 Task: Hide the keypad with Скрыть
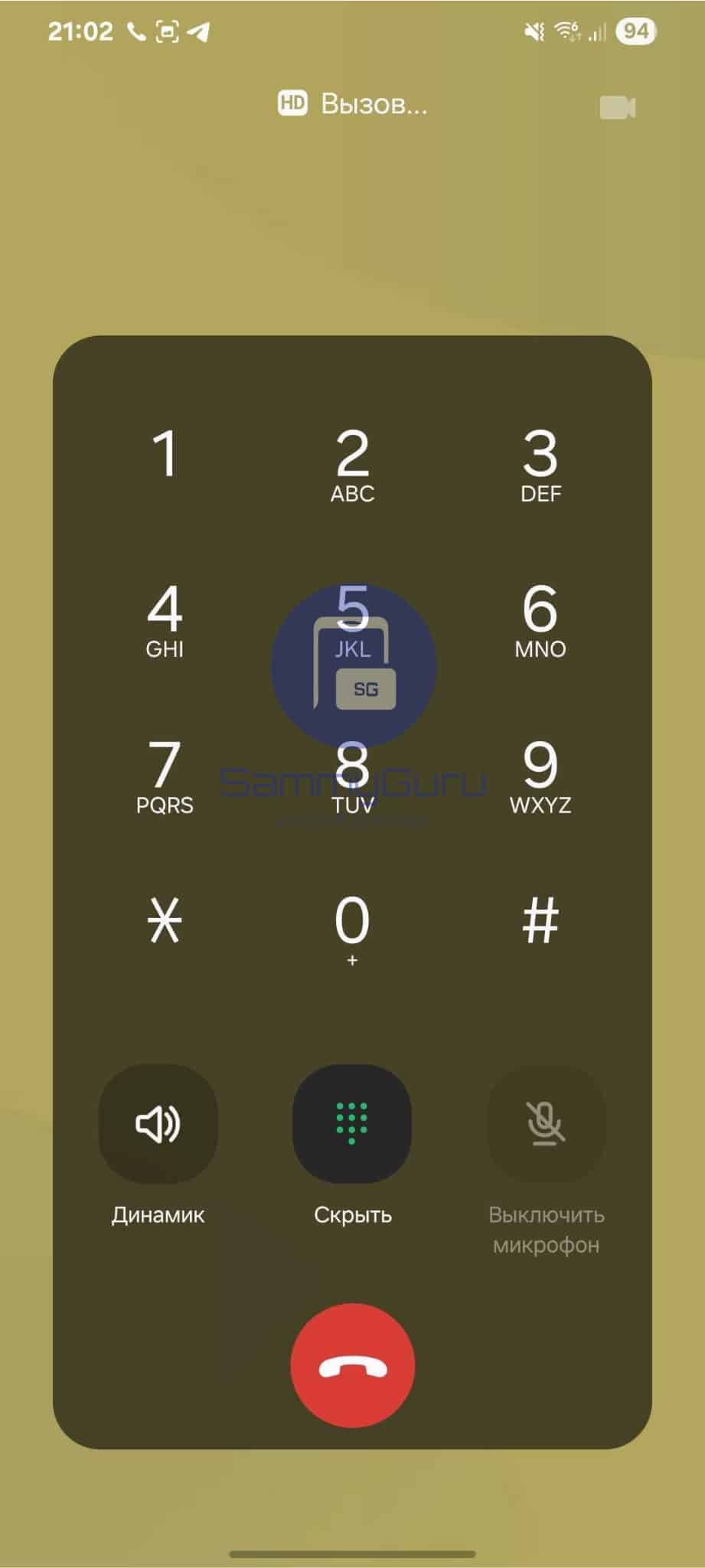point(352,1124)
